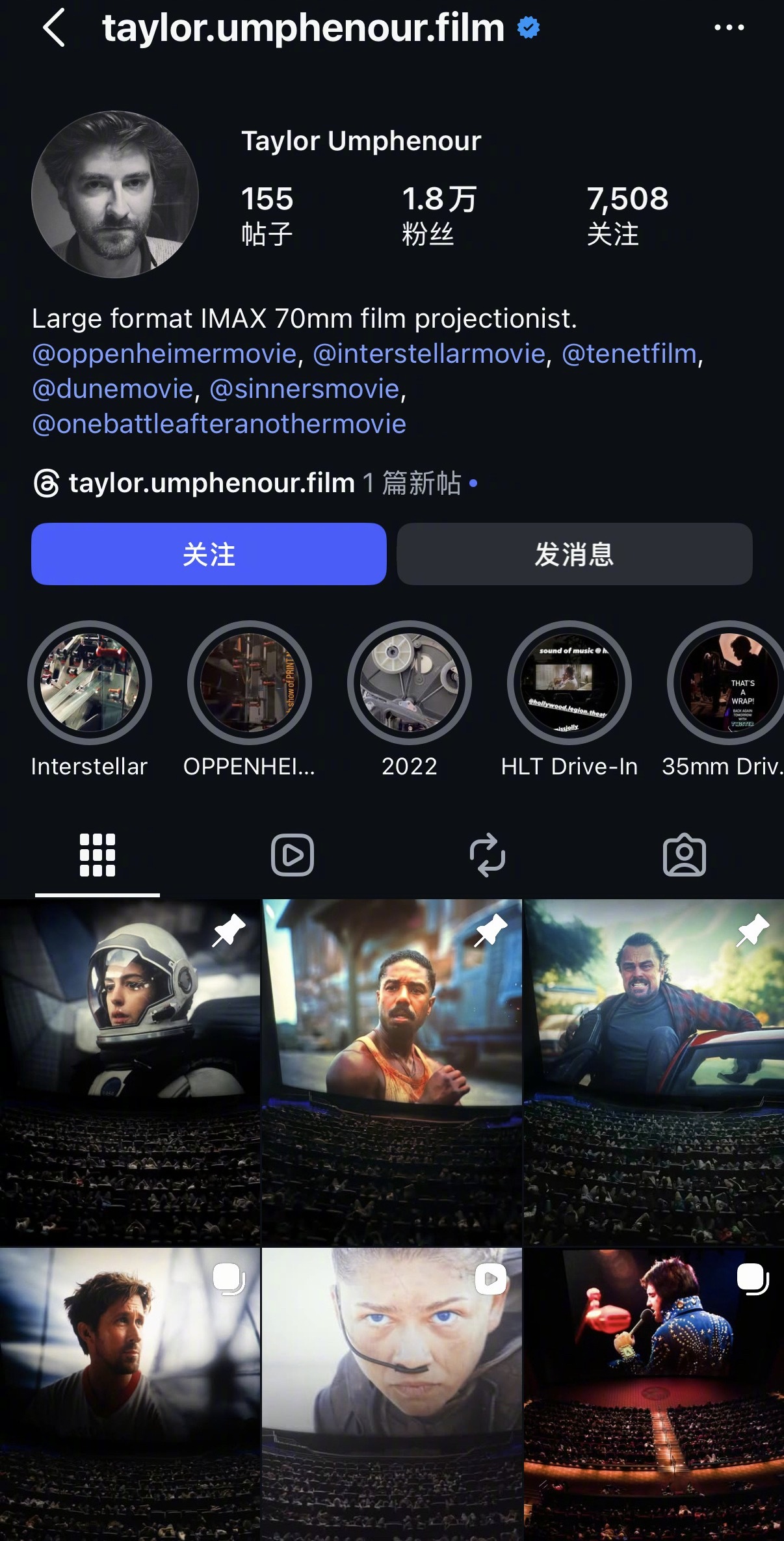Click the 1.8万 粉丝 follower count
Image resolution: width=784 pixels, height=1541 pixels.
[x=438, y=215]
